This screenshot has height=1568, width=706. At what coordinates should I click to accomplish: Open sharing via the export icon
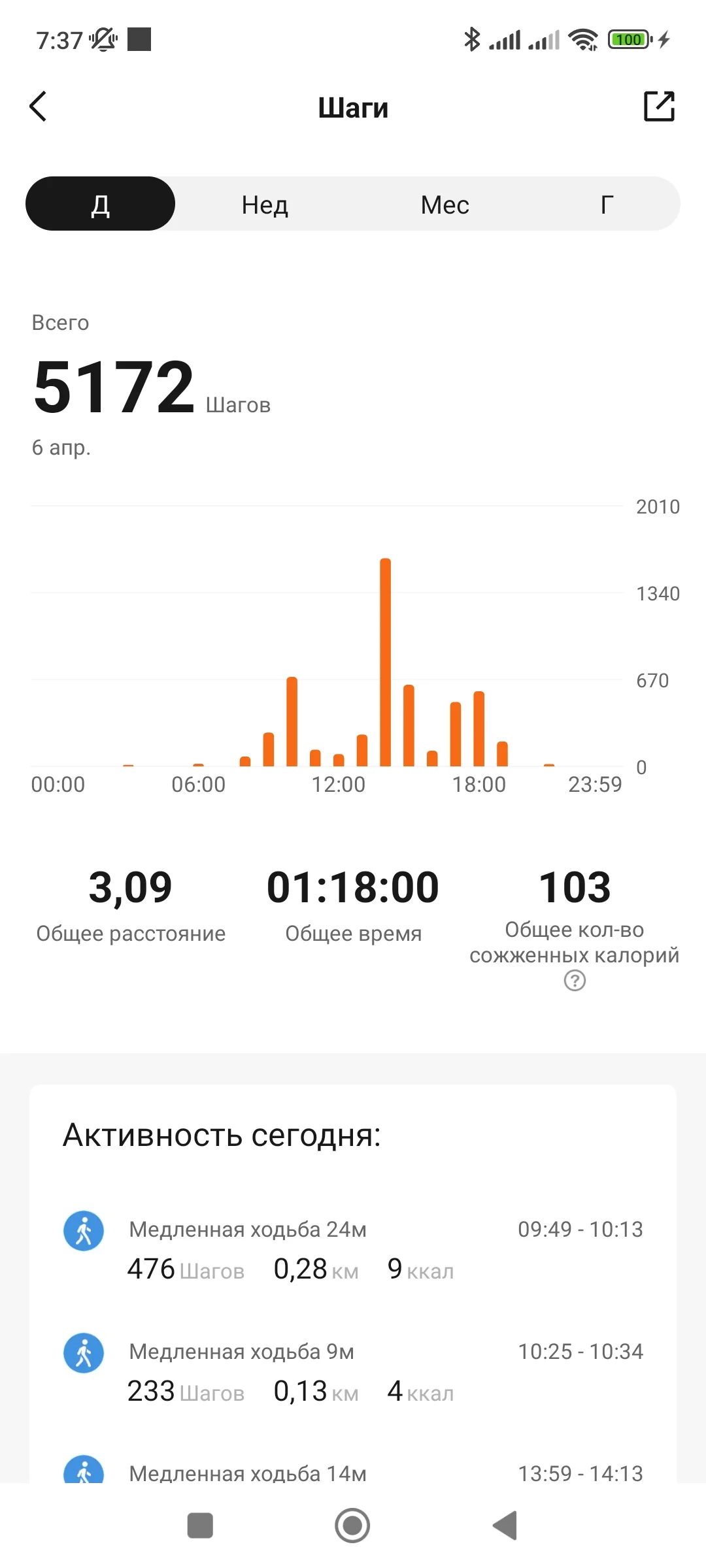pyautogui.click(x=660, y=106)
